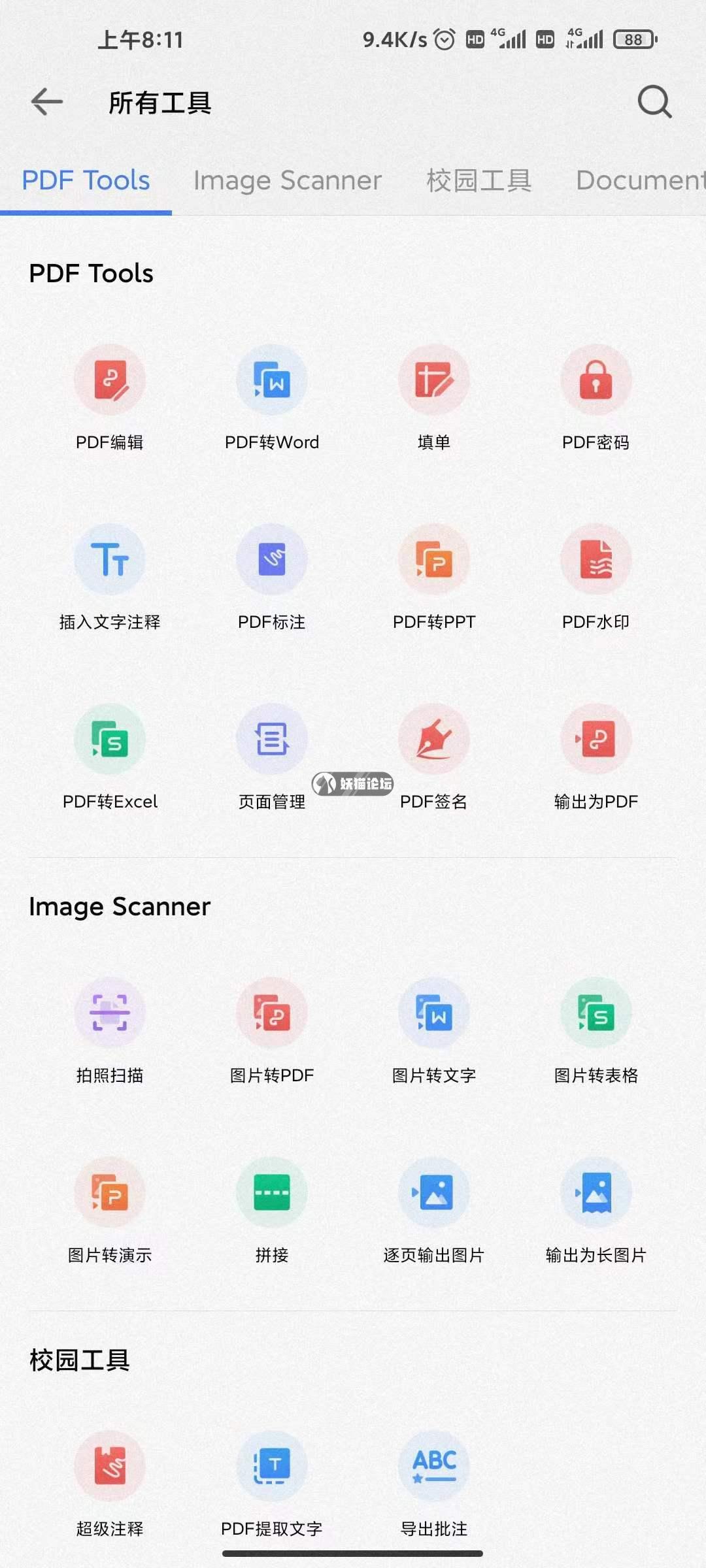This screenshot has width=706, height=1568.
Task: Open the PDF水印 watermark tool
Action: [596, 560]
